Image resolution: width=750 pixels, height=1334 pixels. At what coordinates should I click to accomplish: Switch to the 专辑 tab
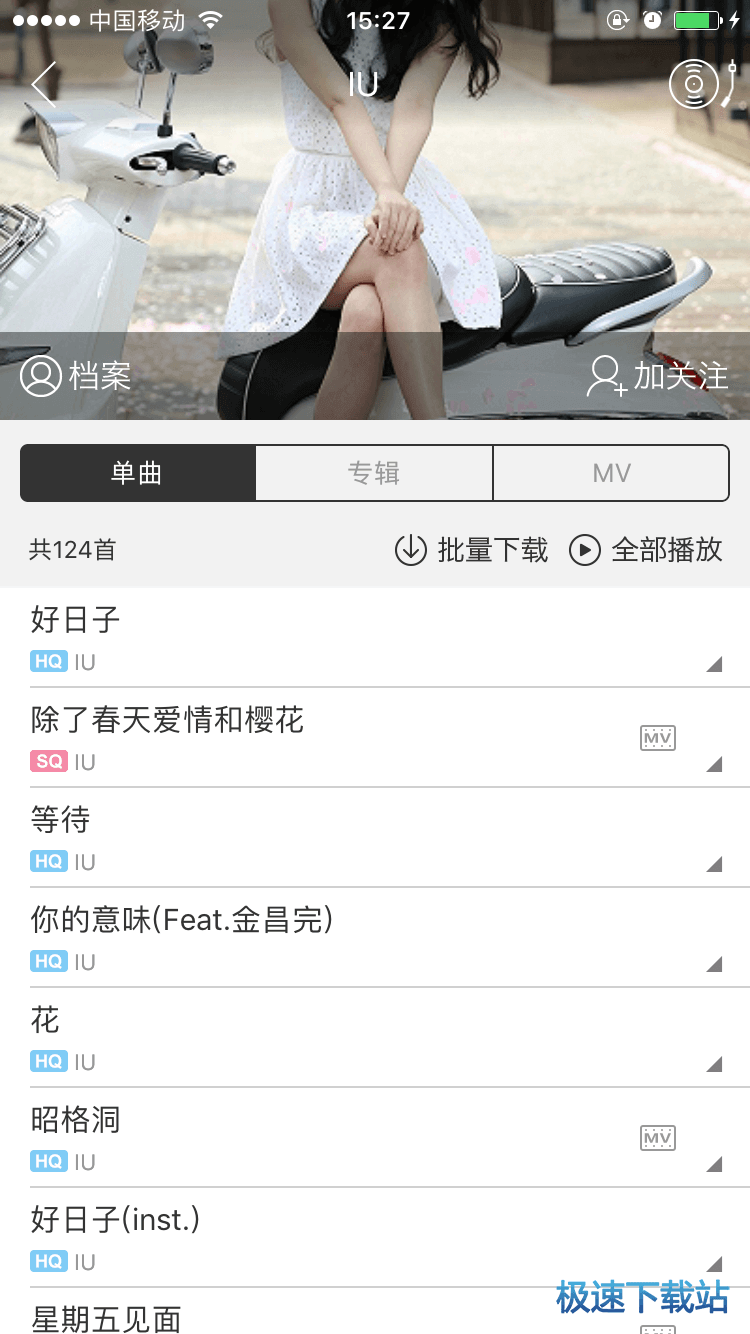pyautogui.click(x=374, y=473)
